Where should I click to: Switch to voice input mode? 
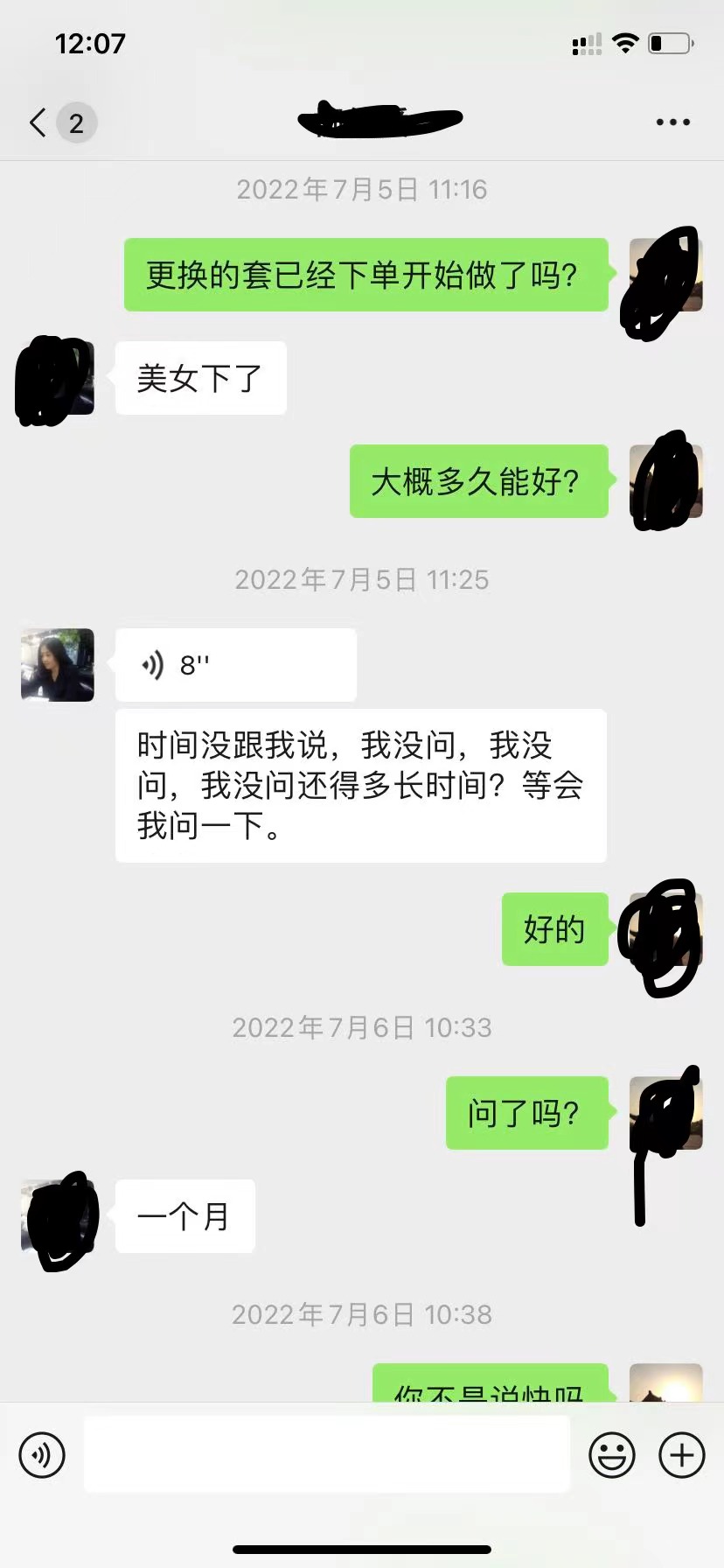point(42,1454)
